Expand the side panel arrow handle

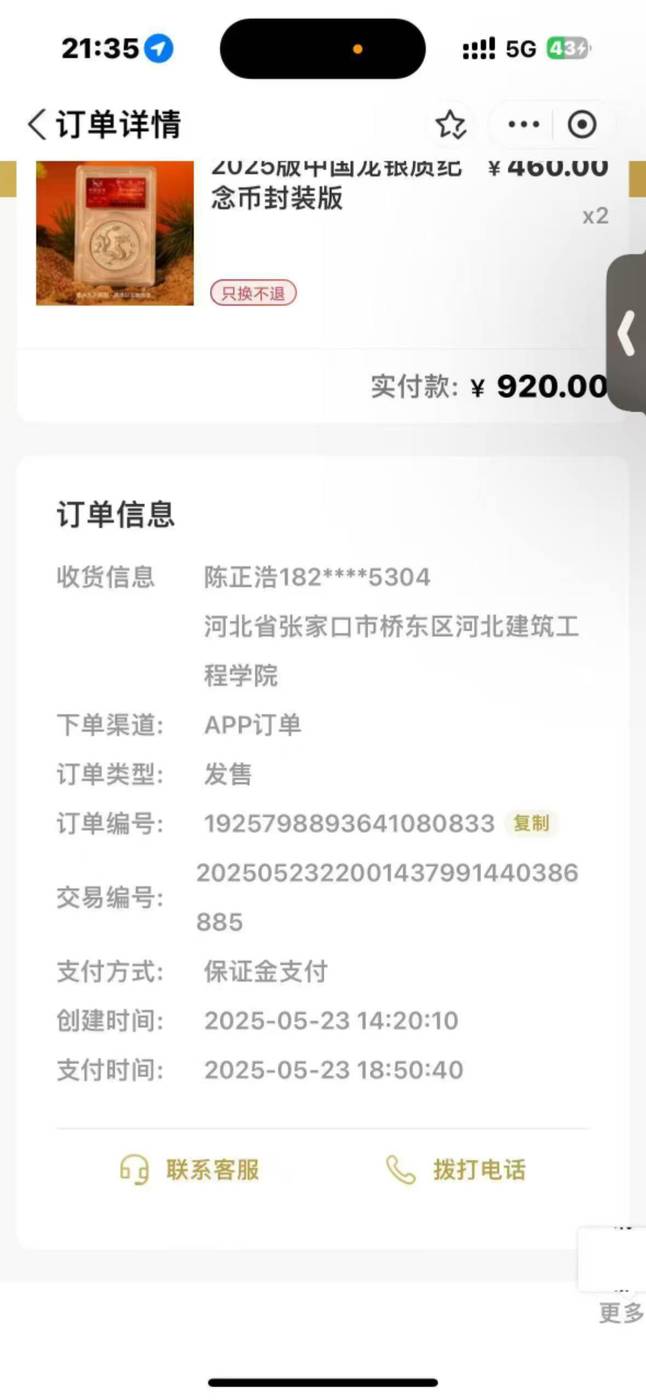[627, 333]
